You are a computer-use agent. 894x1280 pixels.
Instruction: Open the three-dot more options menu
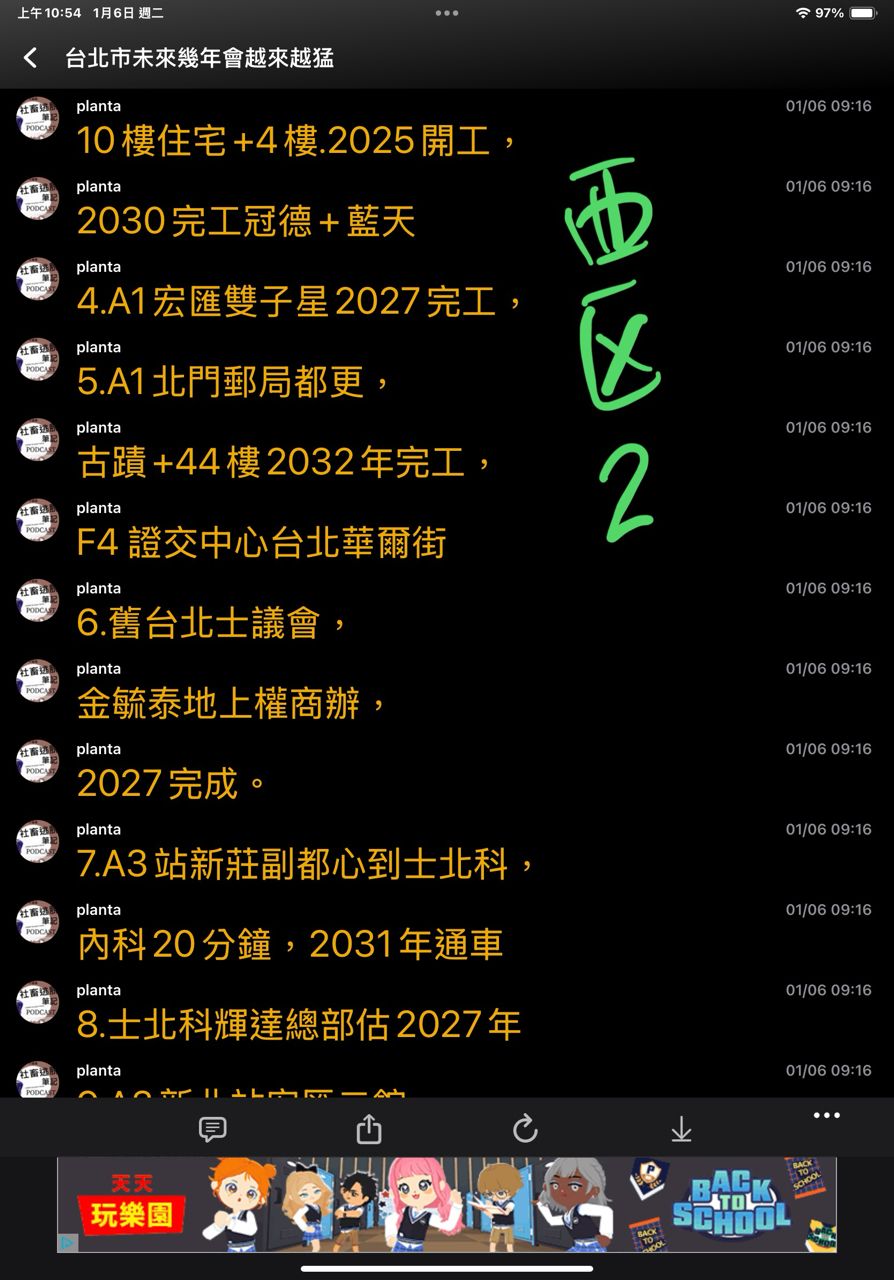pyautogui.click(x=826, y=1116)
